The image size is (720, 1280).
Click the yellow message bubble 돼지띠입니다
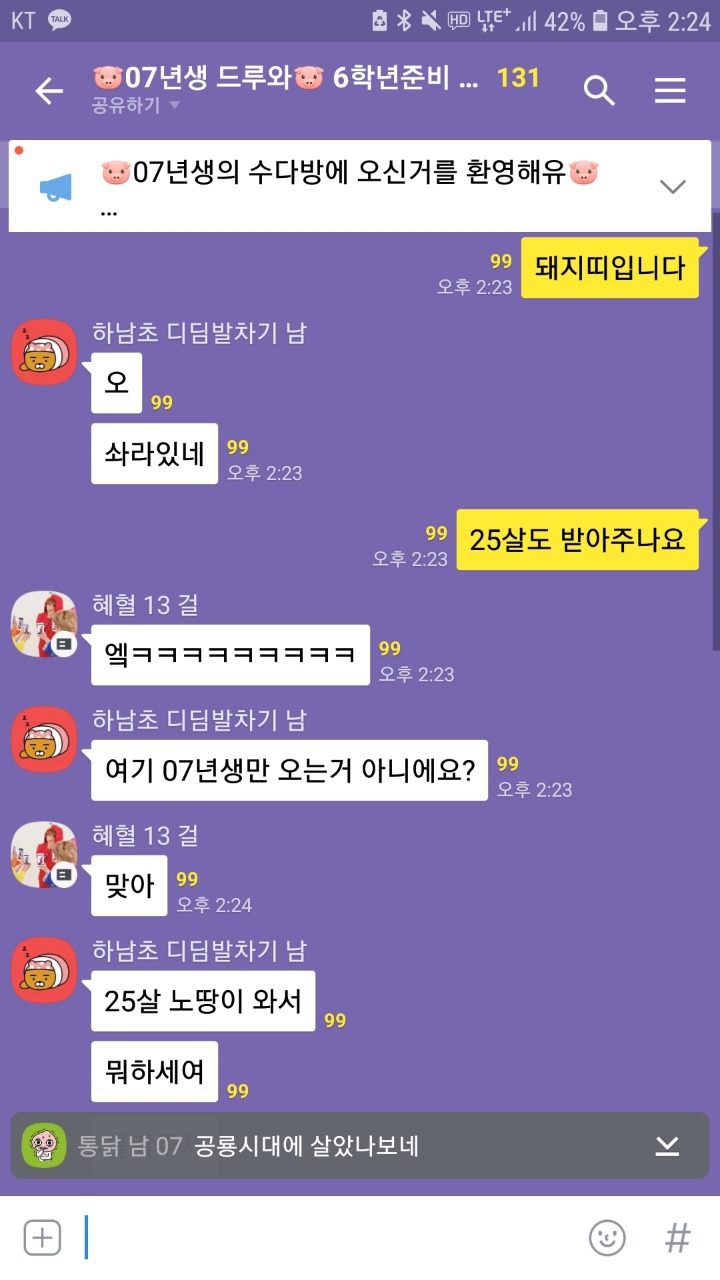click(x=609, y=269)
